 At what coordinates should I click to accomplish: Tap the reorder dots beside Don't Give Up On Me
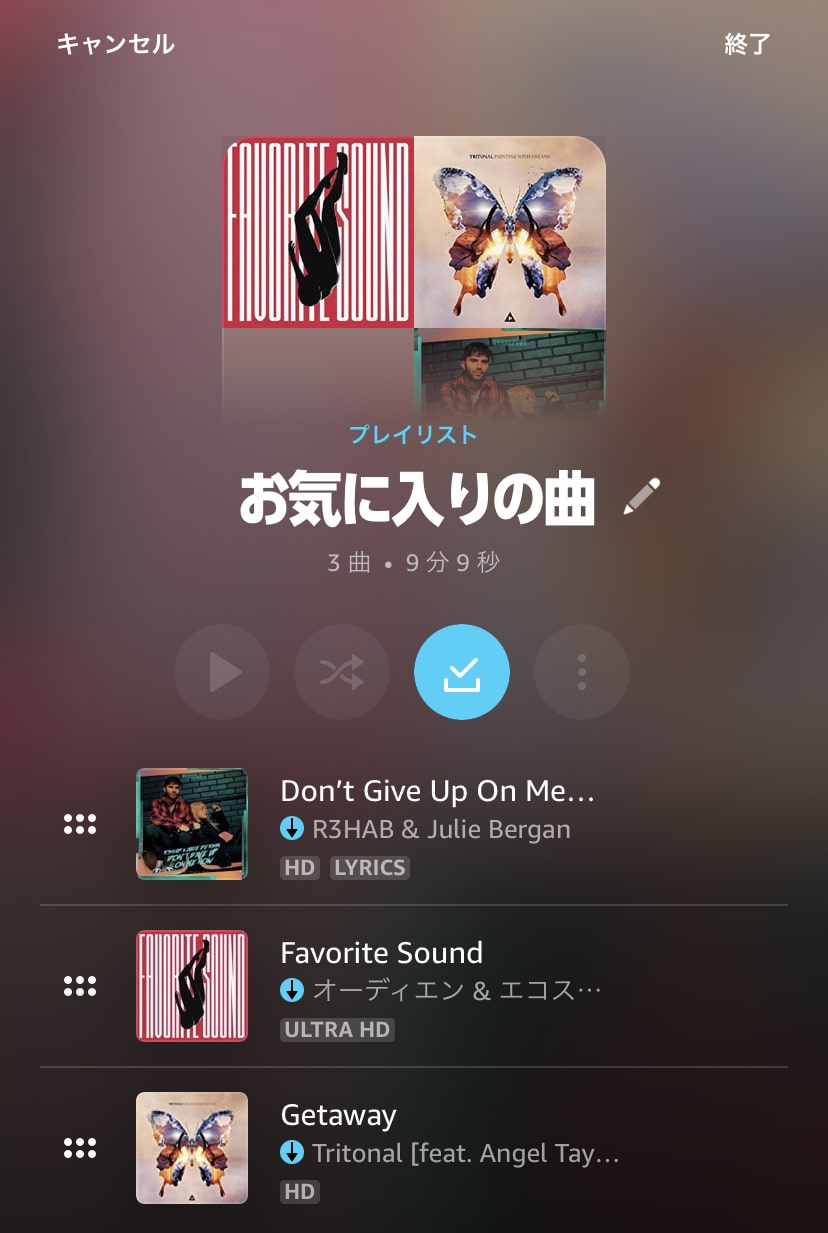(x=79, y=824)
